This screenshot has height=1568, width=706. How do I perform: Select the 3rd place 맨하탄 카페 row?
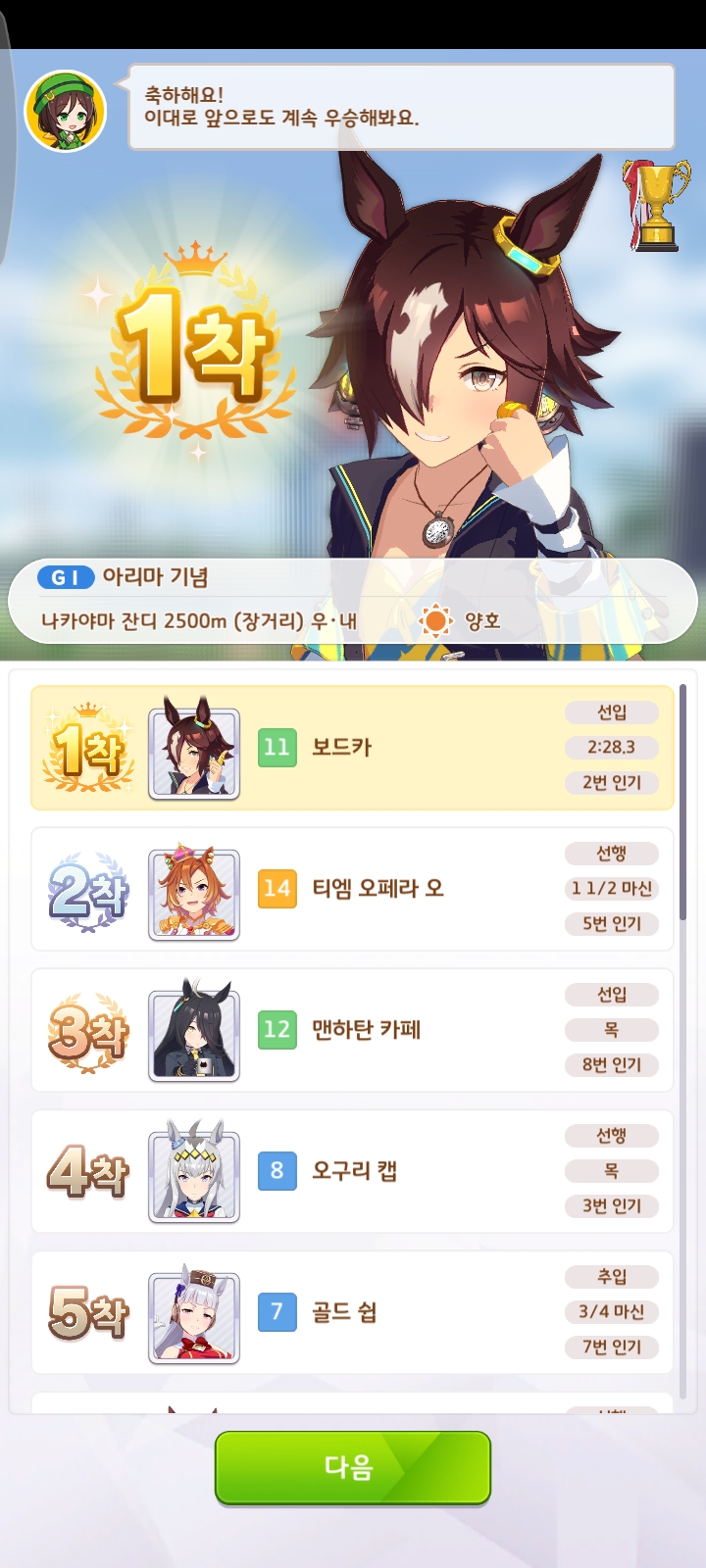(352, 1030)
